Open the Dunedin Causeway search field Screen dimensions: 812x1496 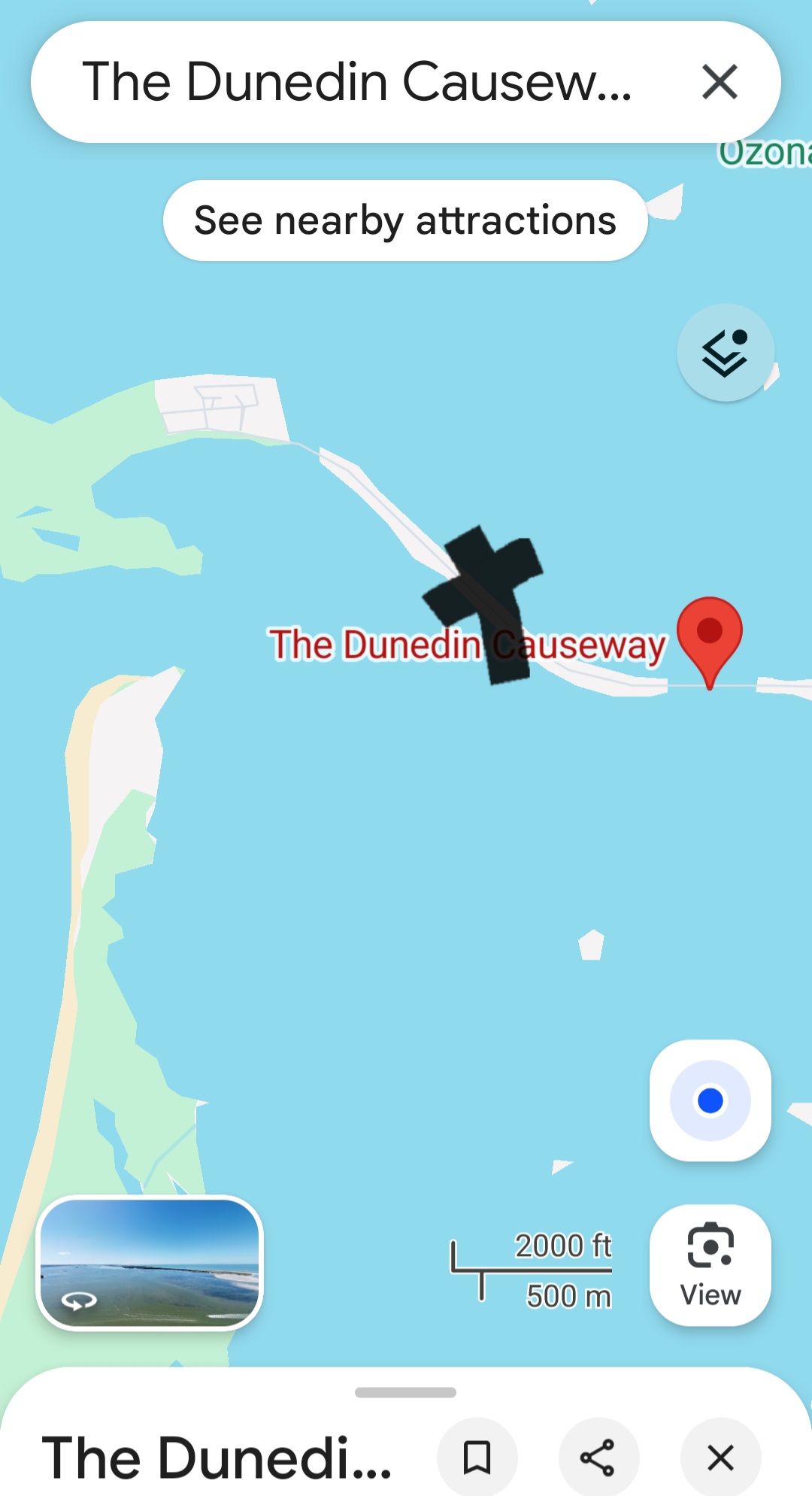tap(357, 81)
